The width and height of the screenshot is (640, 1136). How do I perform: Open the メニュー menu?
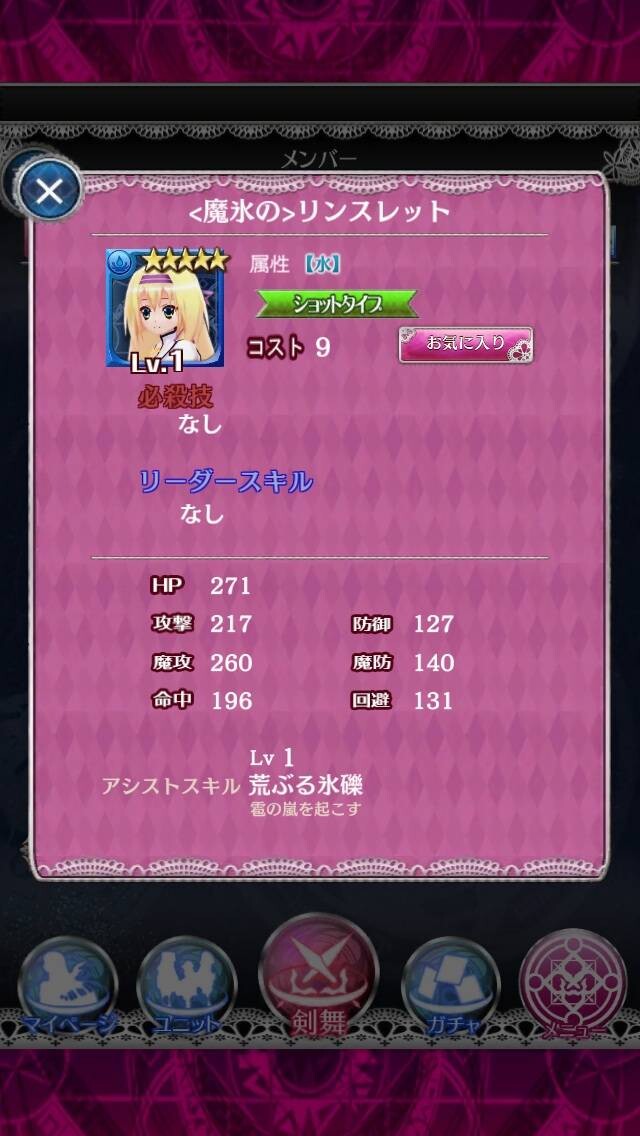[x=573, y=983]
